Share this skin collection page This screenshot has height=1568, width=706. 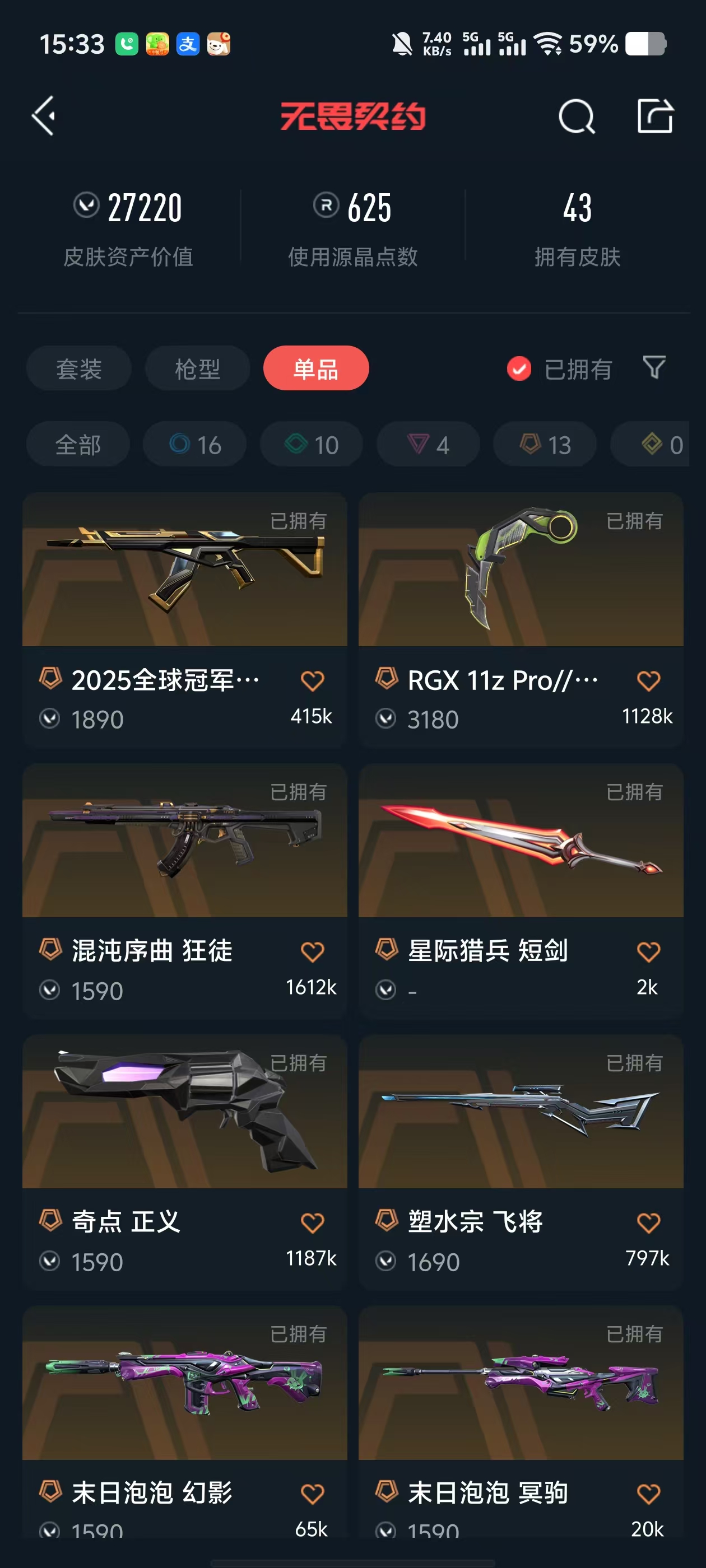[655, 116]
